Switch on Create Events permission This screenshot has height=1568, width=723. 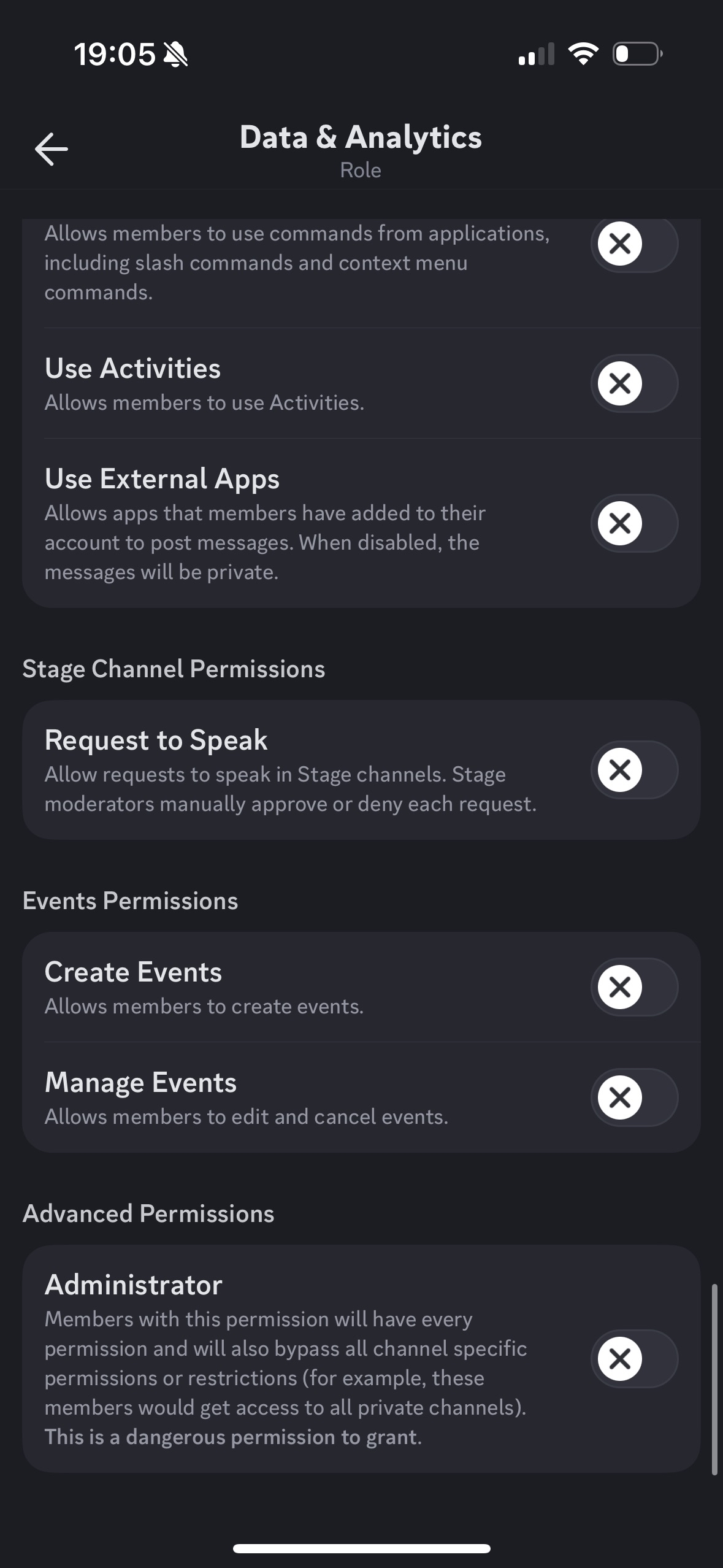(634, 987)
